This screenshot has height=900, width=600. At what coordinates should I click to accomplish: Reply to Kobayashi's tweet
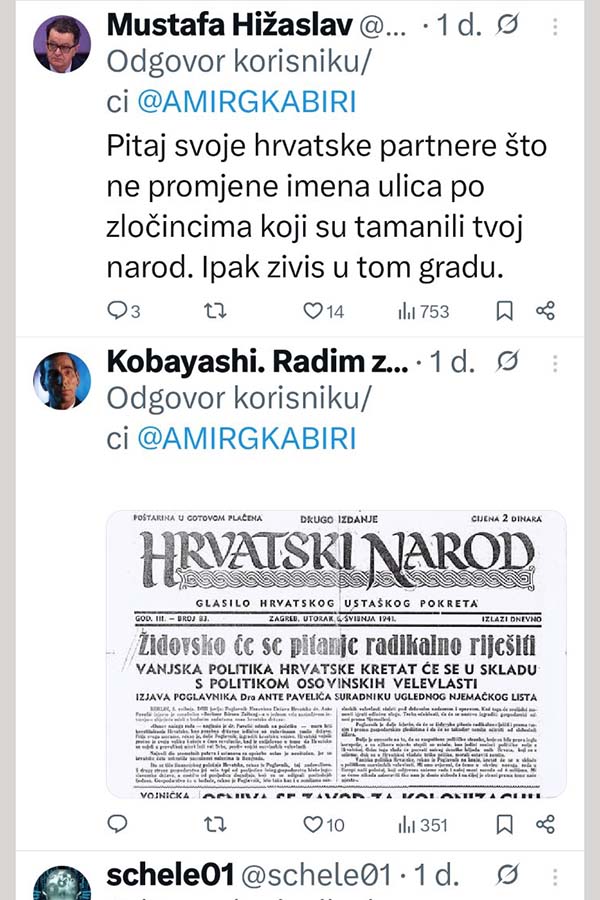point(118,825)
